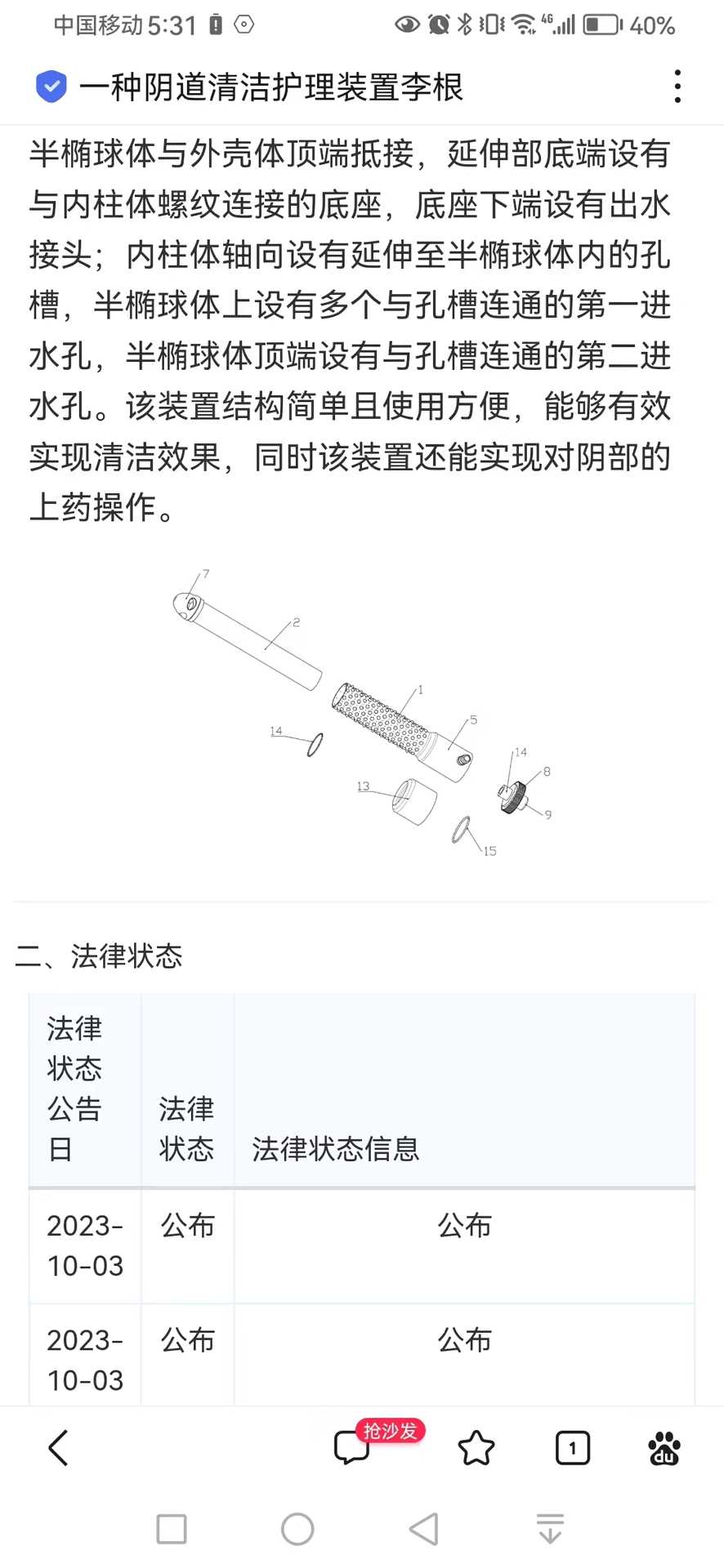Go to Baidu home via paw icon

coord(664,1448)
